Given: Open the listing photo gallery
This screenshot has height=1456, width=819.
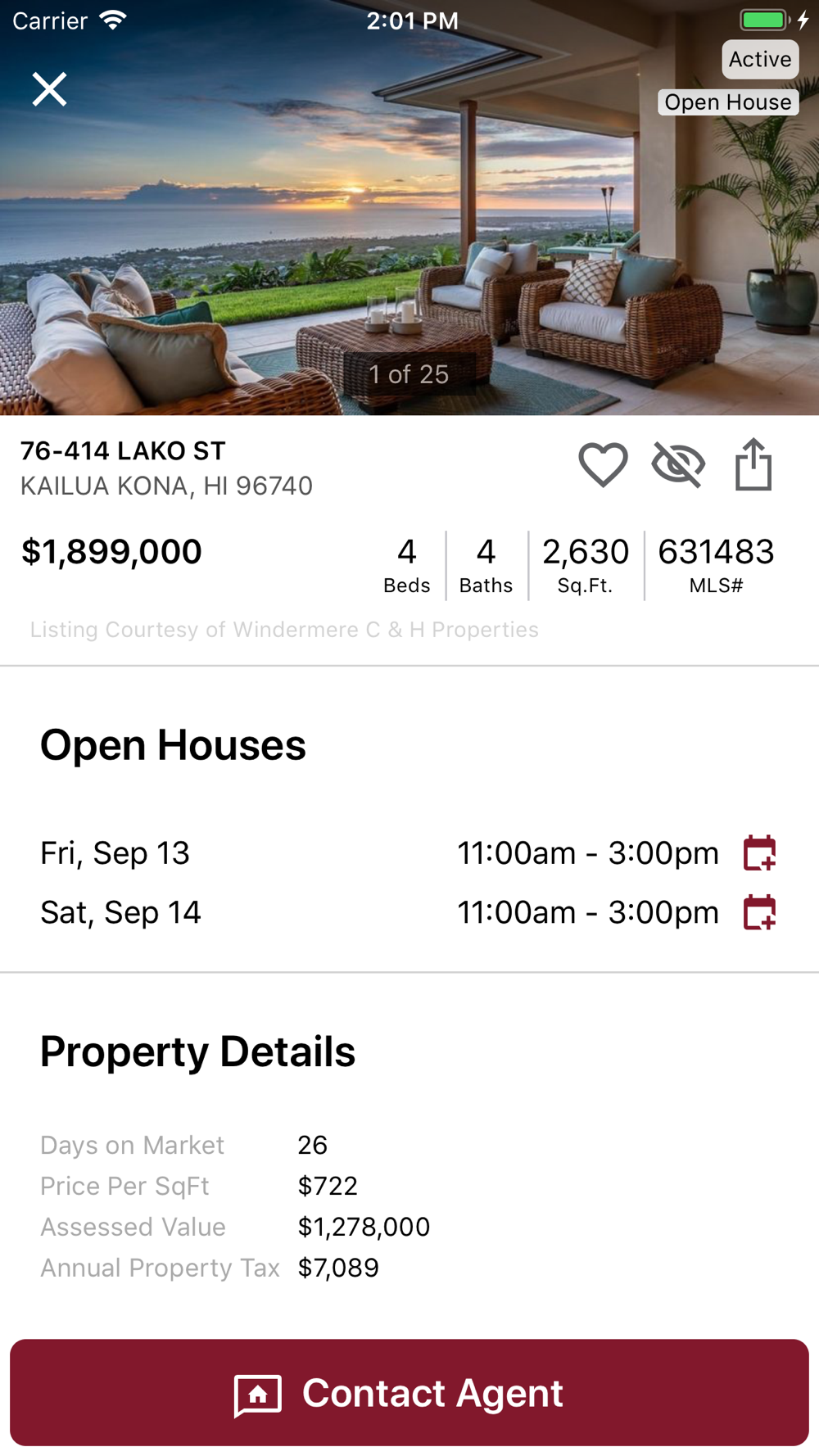Looking at the screenshot, I should 409,208.
